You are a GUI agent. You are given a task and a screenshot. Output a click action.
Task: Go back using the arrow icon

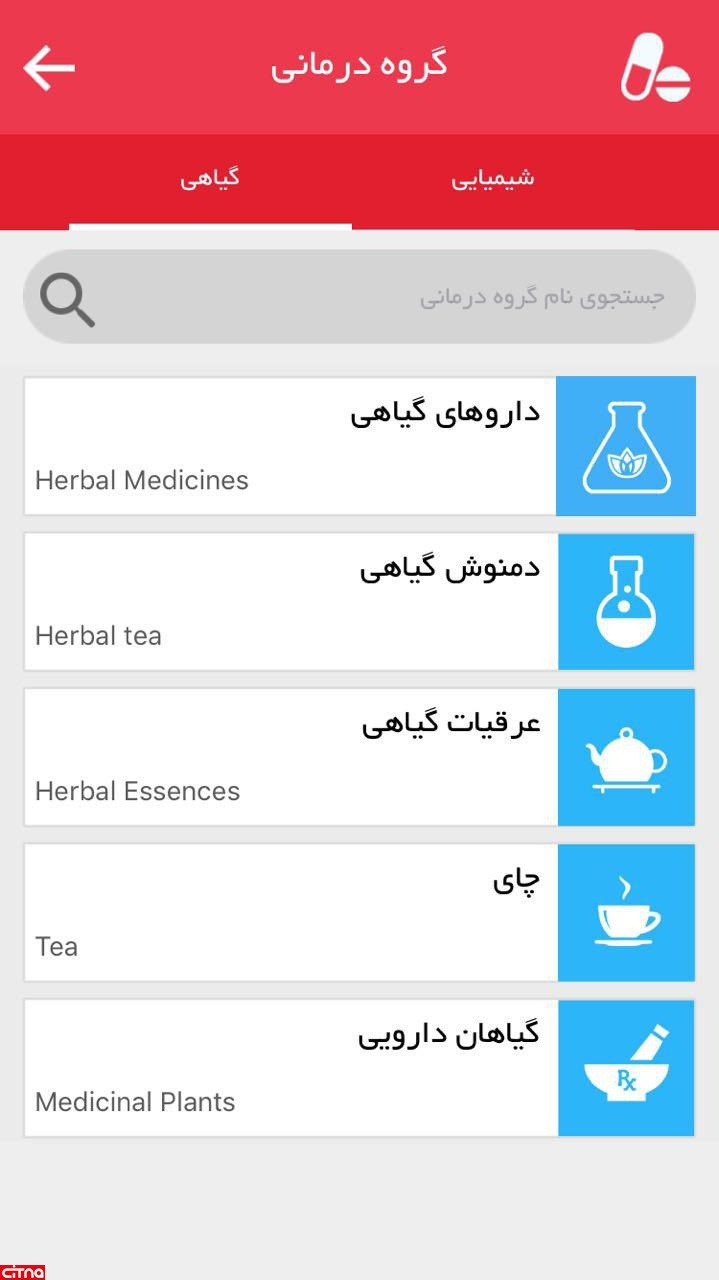tap(49, 68)
